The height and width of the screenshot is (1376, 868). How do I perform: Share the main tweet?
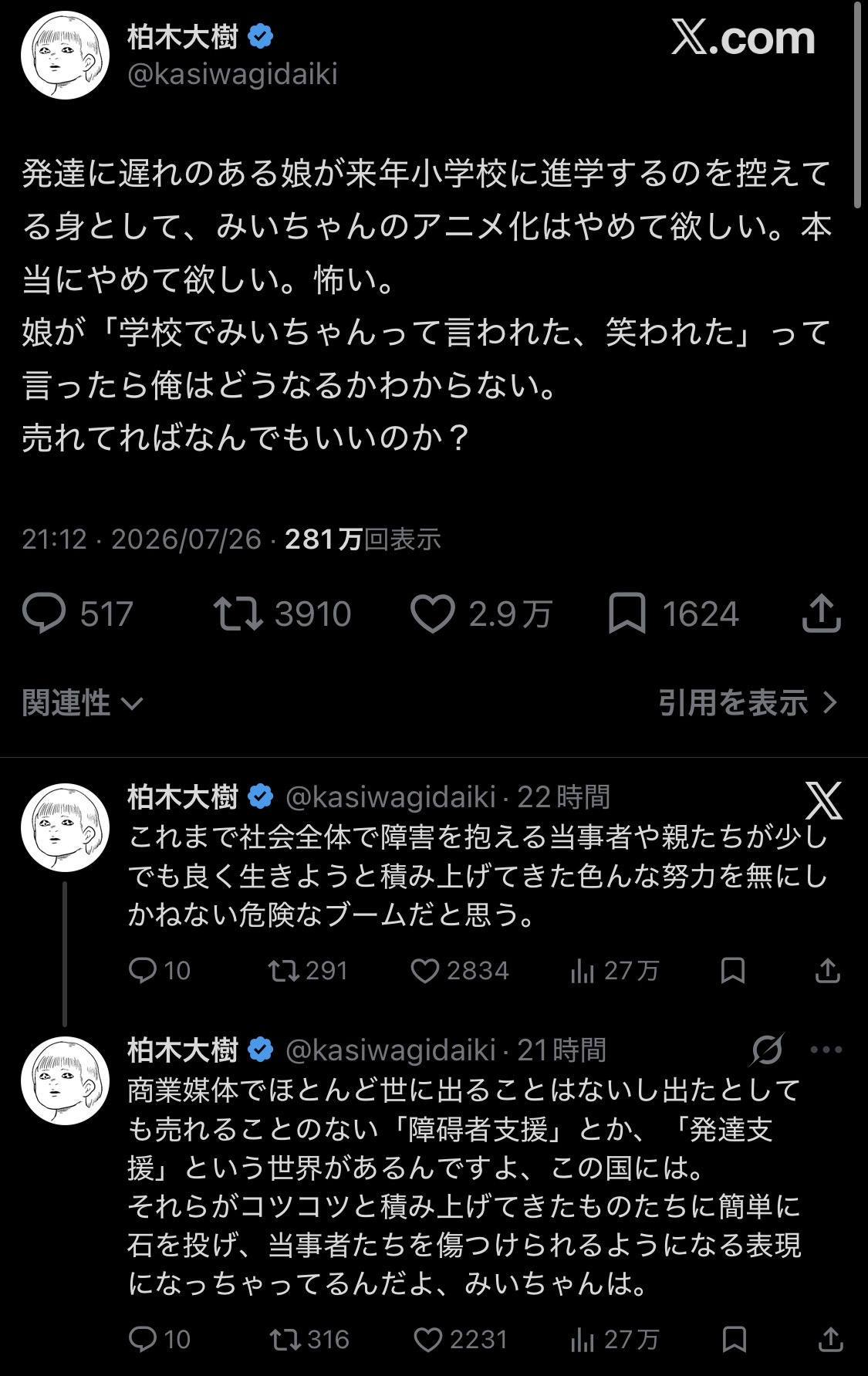[x=822, y=614]
